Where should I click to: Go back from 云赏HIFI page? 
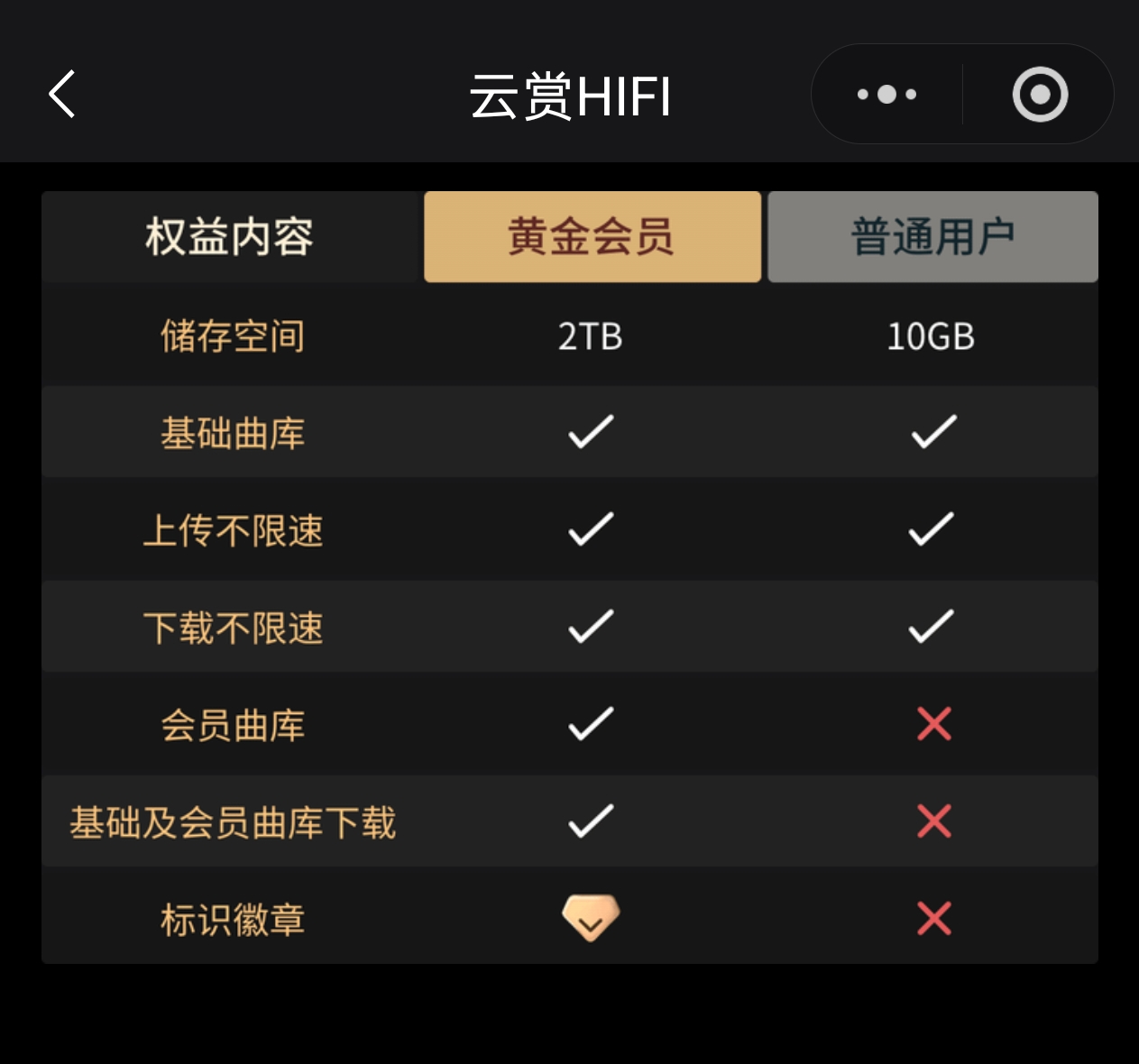coord(62,95)
